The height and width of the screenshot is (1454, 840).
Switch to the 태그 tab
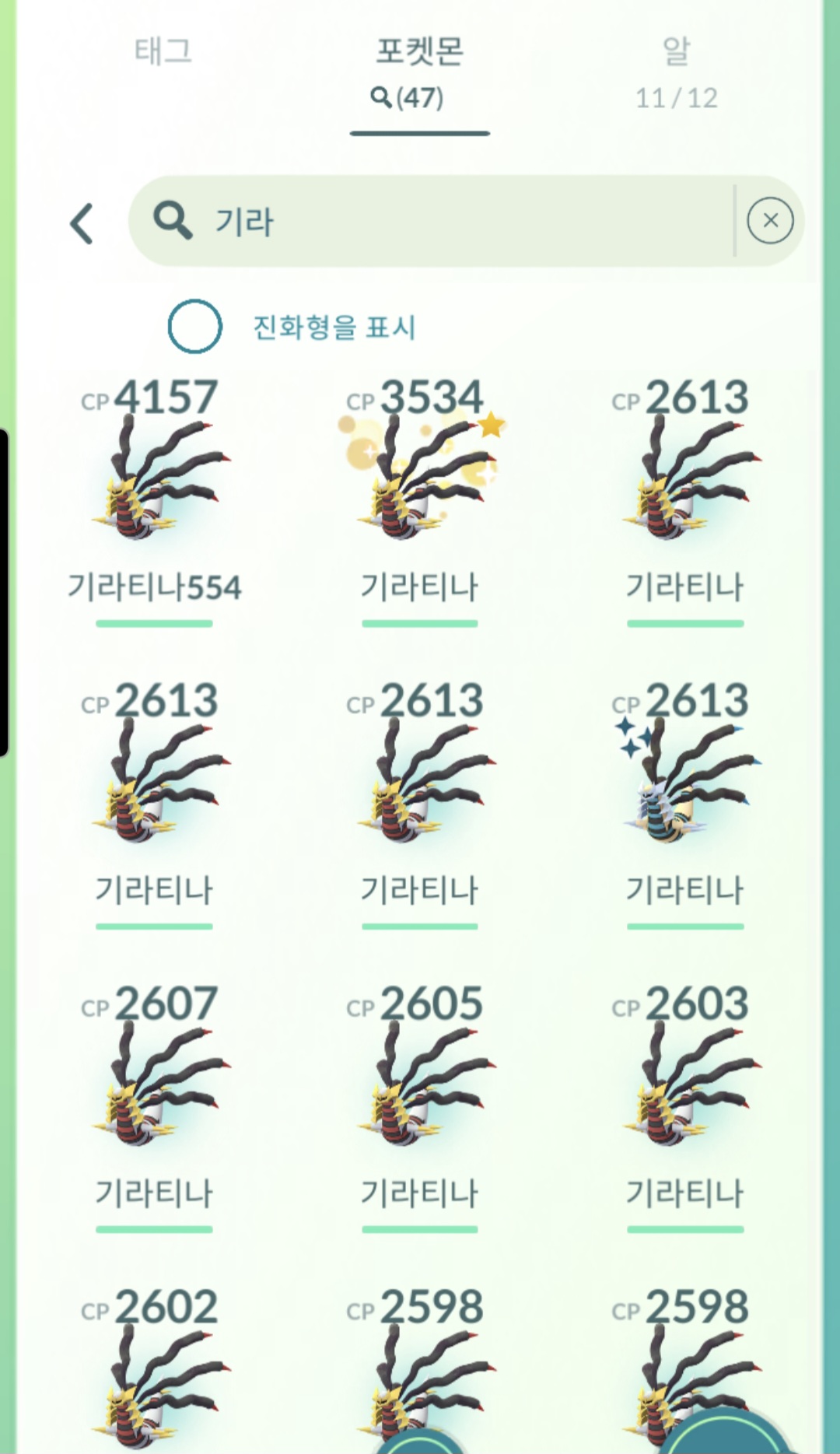pos(163,53)
